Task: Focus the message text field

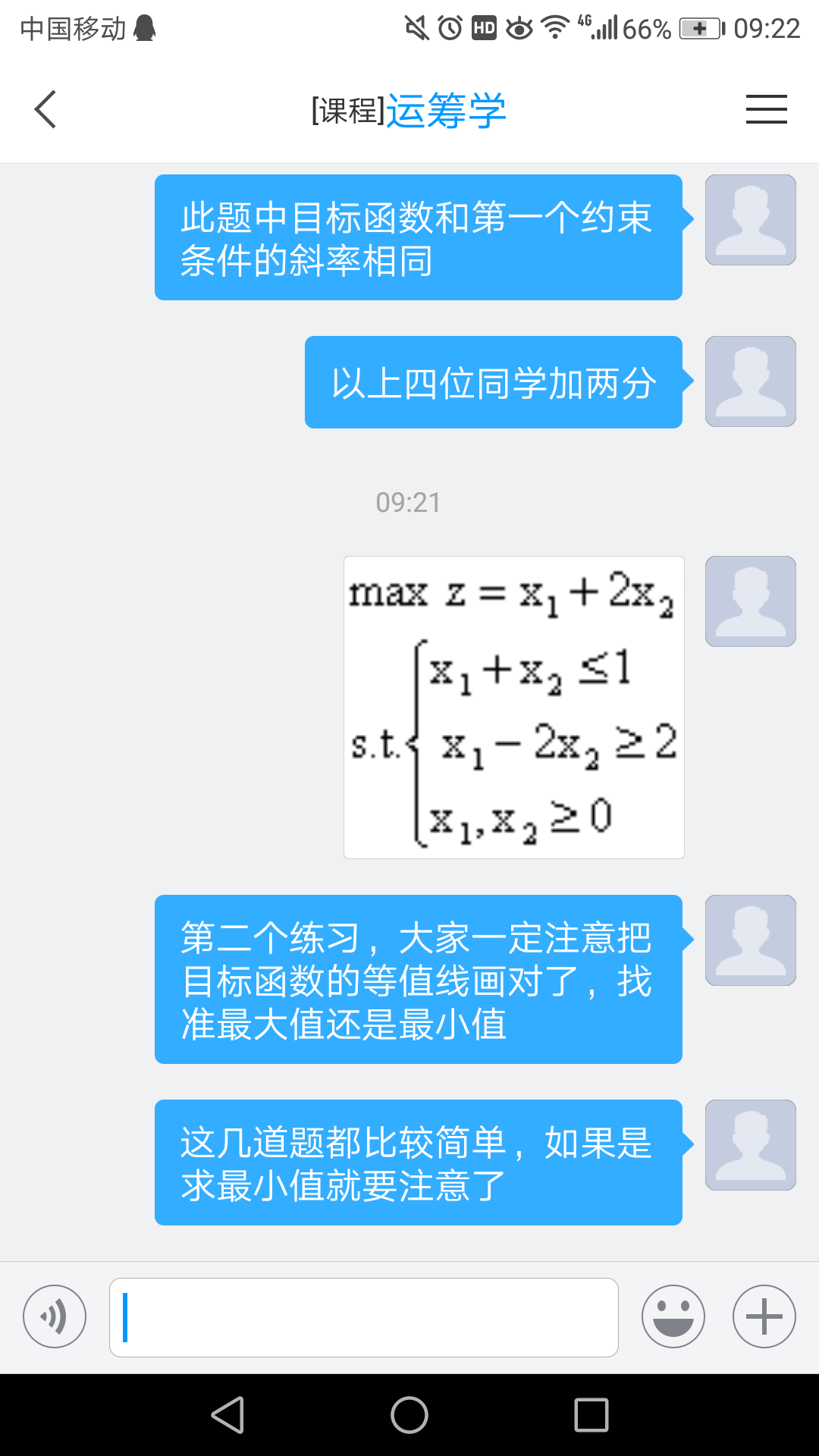Action: point(364,1317)
